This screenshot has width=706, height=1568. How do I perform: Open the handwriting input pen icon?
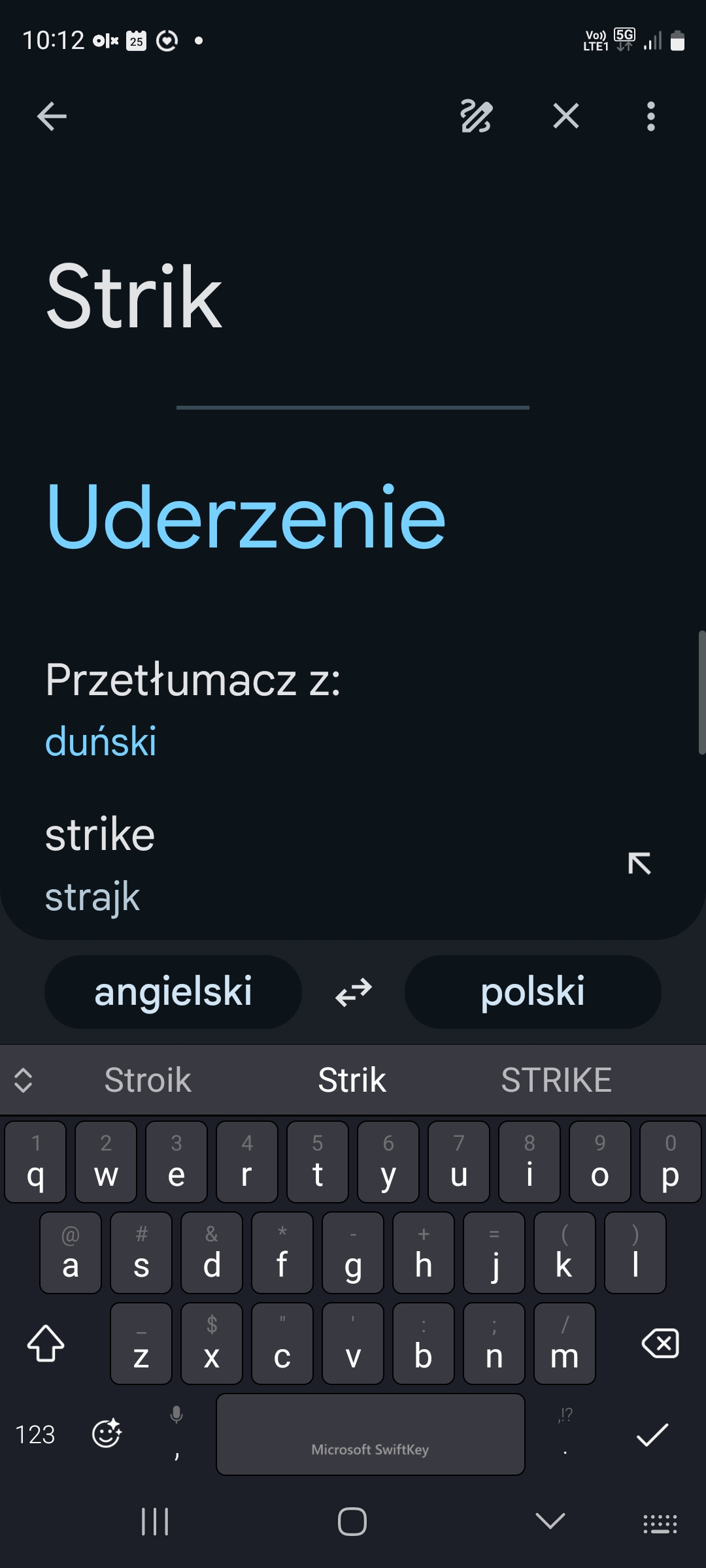click(477, 117)
